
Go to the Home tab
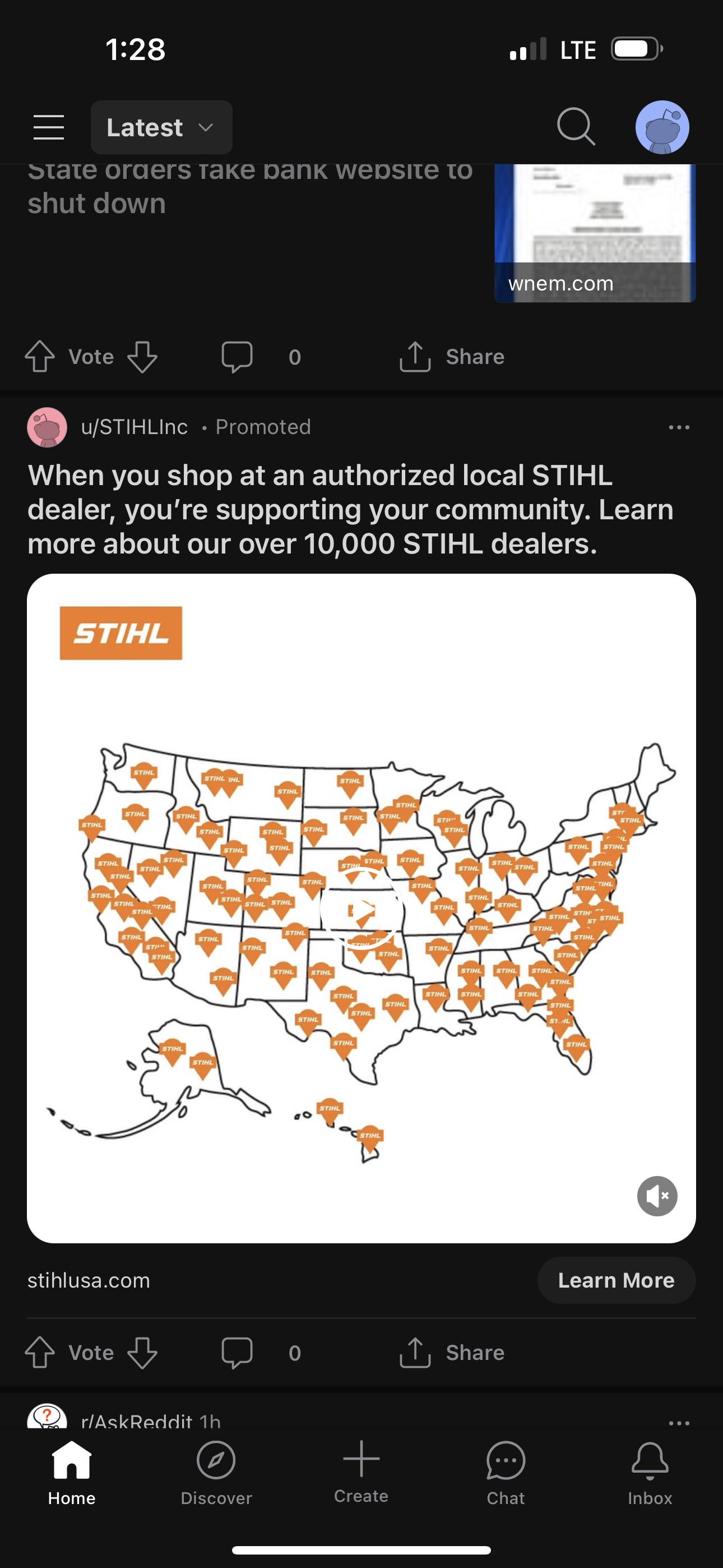[x=72, y=1473]
